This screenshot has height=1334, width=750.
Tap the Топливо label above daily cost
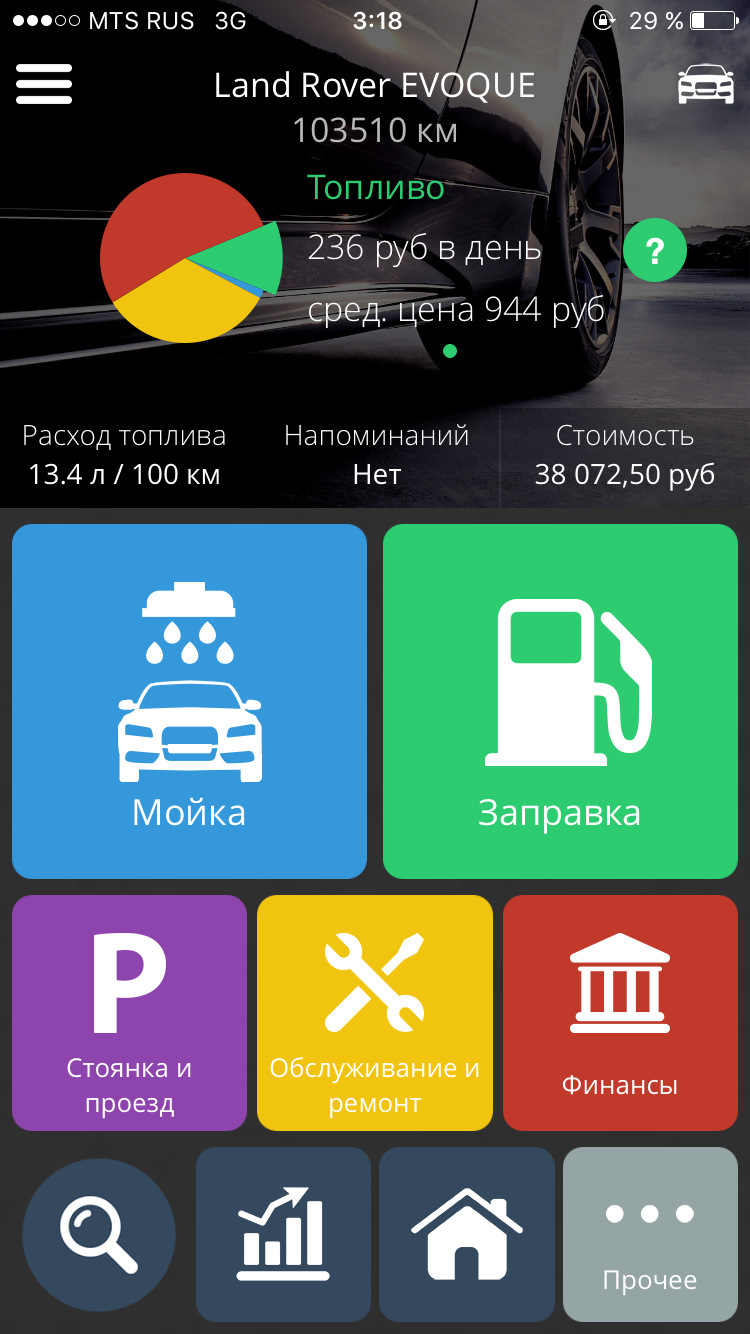(377, 188)
